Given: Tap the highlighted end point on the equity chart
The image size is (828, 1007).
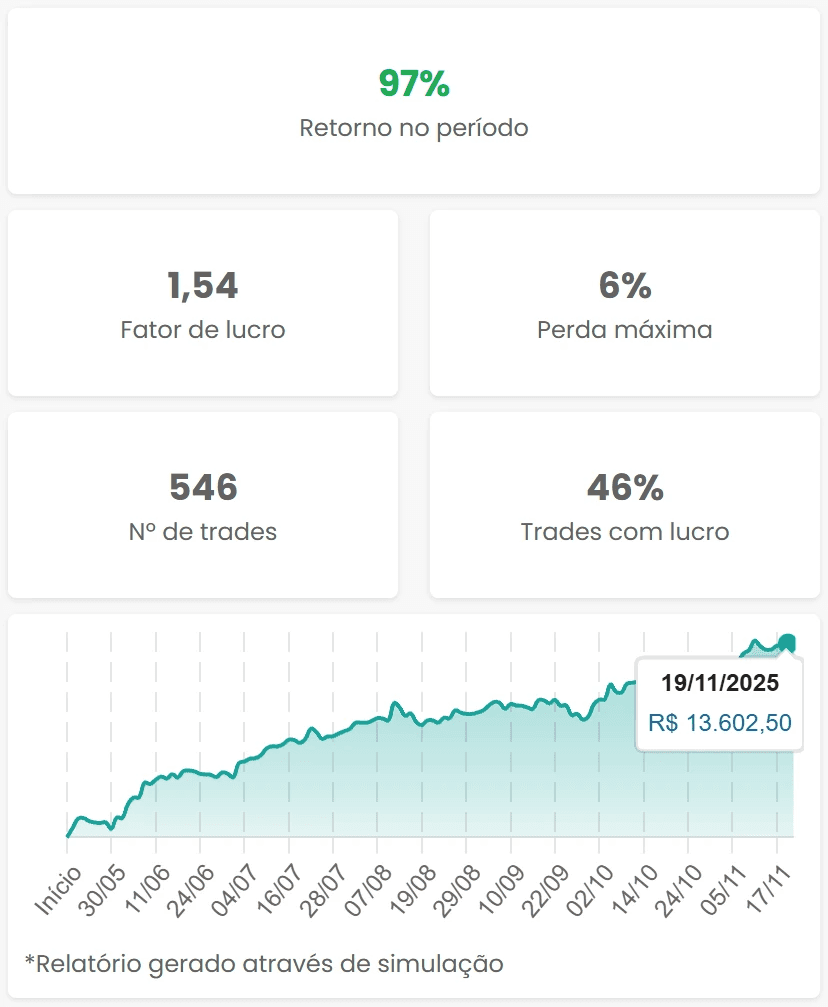Looking at the screenshot, I should (788, 642).
